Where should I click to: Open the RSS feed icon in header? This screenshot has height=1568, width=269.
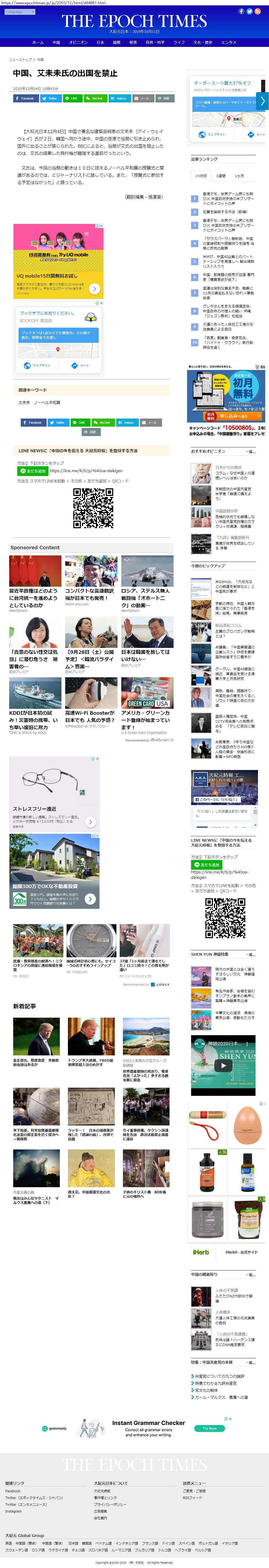[x=257, y=12]
